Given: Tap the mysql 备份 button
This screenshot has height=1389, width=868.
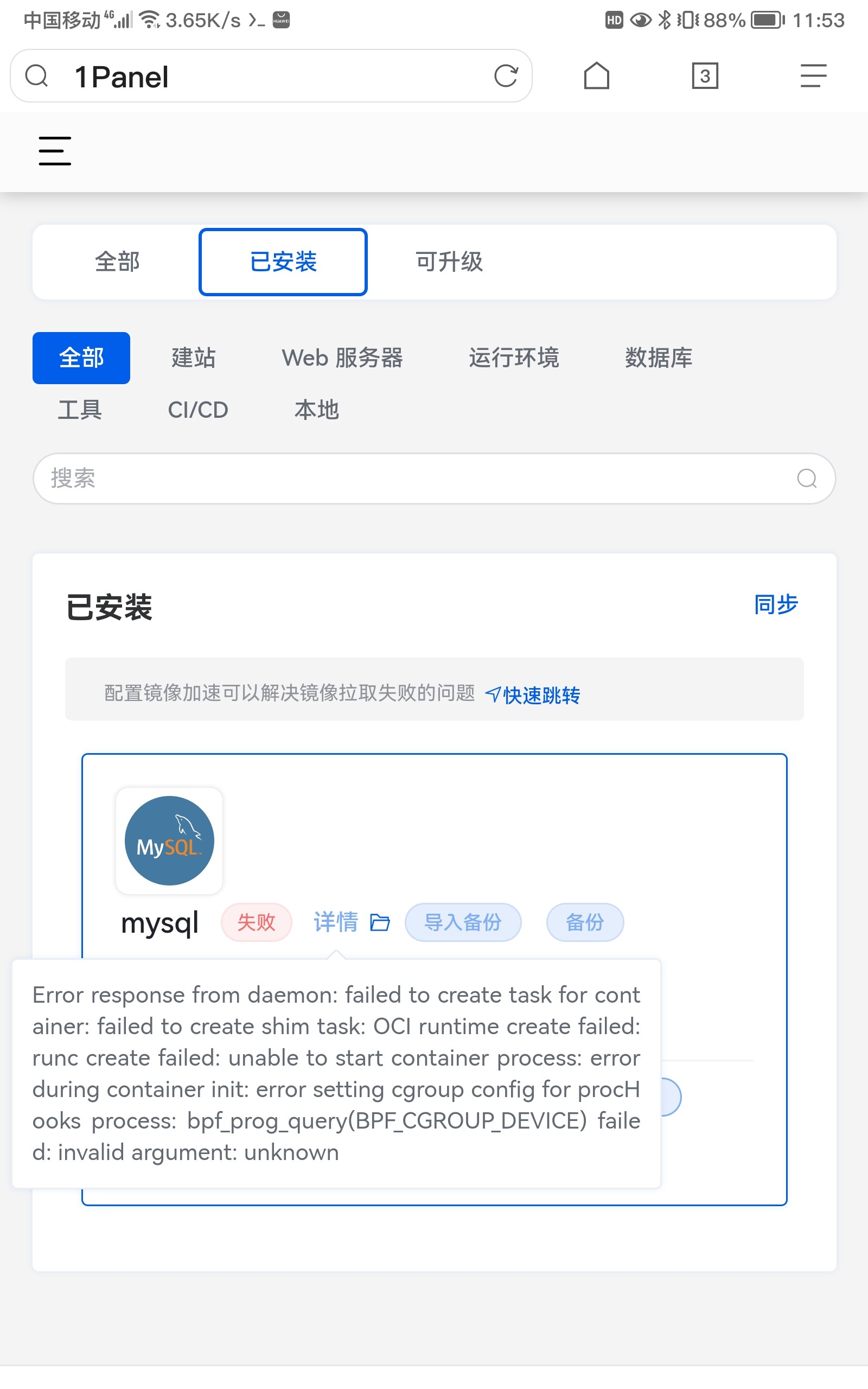Looking at the screenshot, I should (x=584, y=922).
